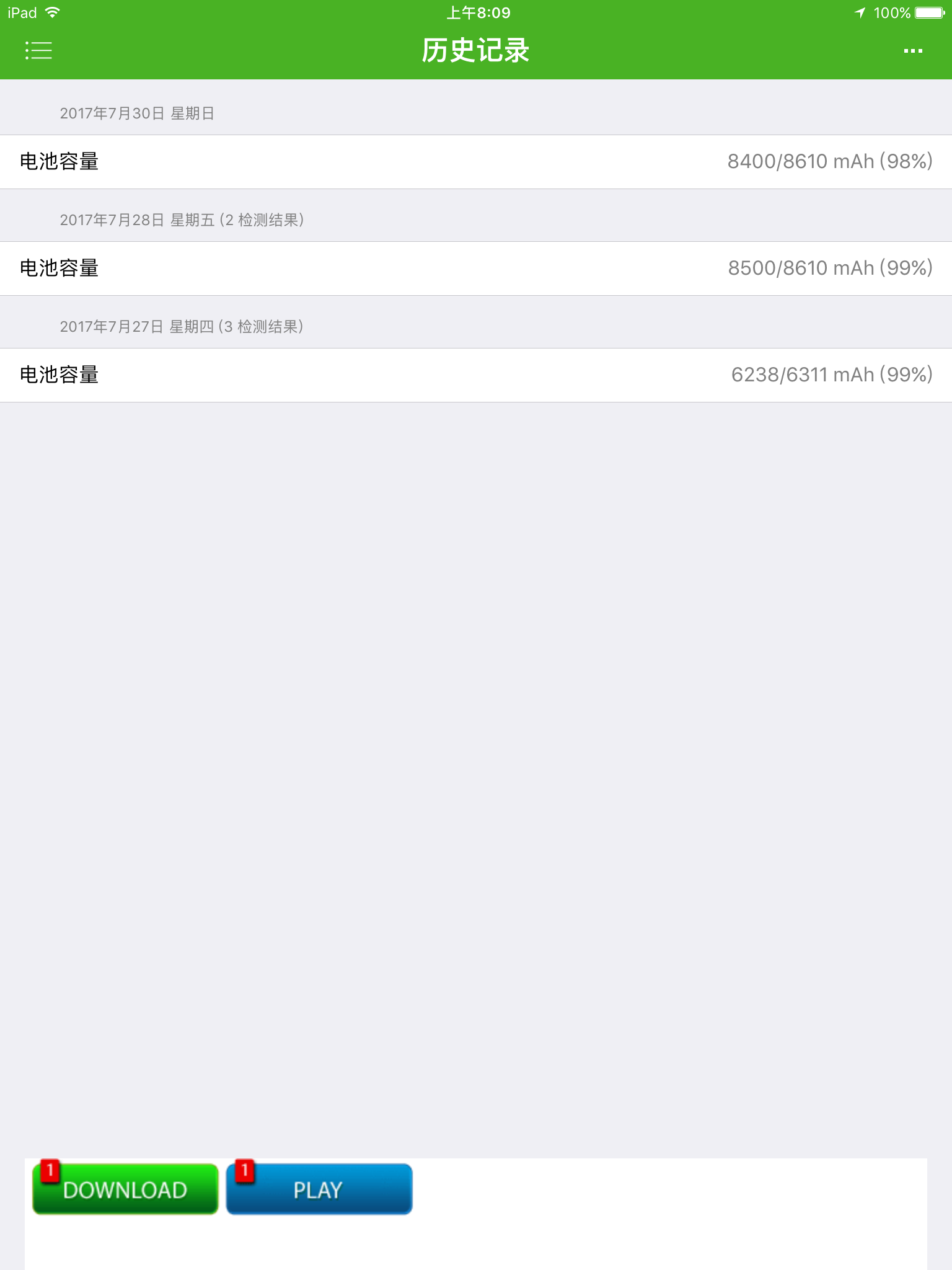Screen dimensions: 952x1270
Task: Open the side menu list icon
Action: point(38,50)
